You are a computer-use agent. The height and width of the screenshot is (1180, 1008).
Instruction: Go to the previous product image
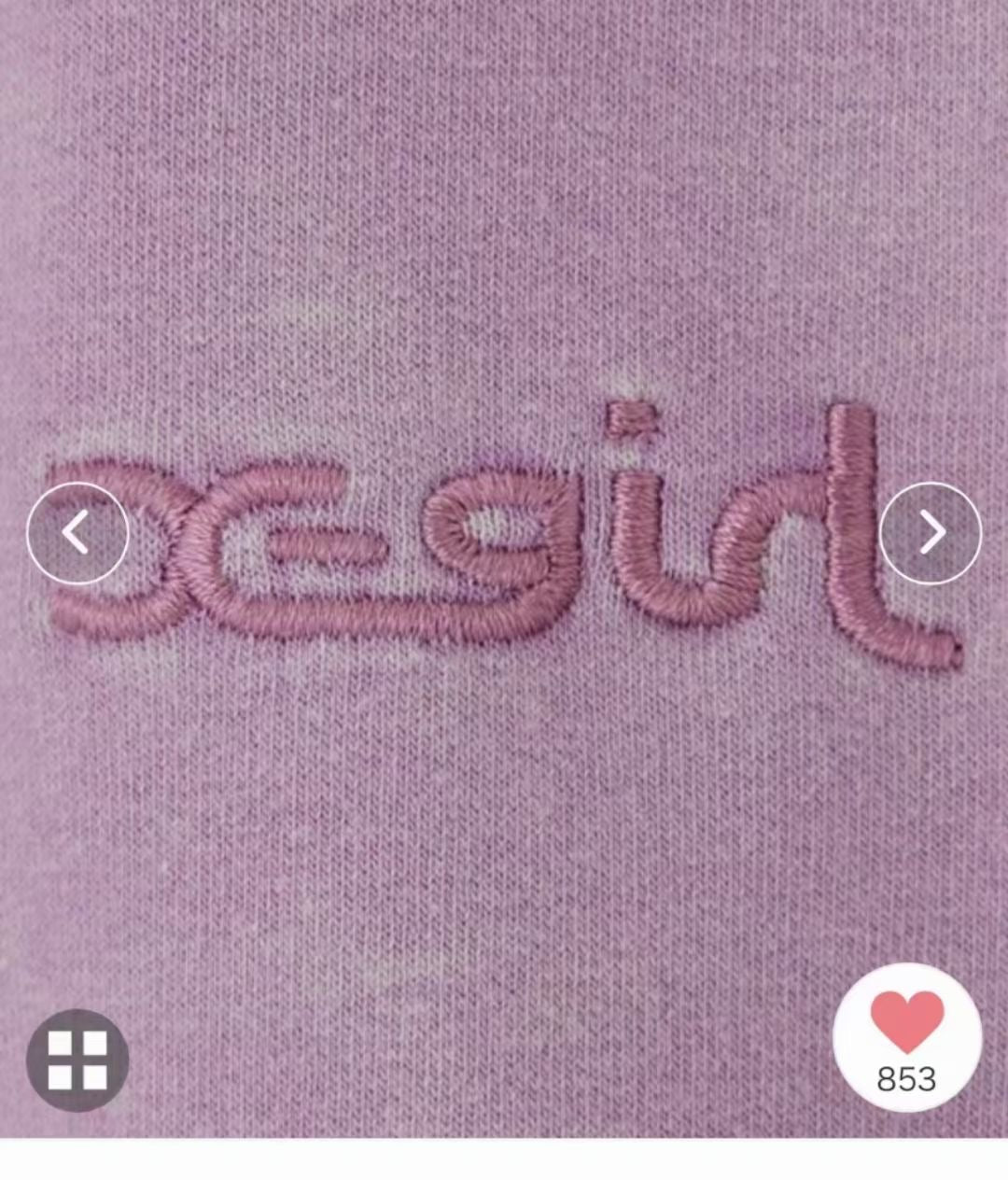(x=77, y=533)
